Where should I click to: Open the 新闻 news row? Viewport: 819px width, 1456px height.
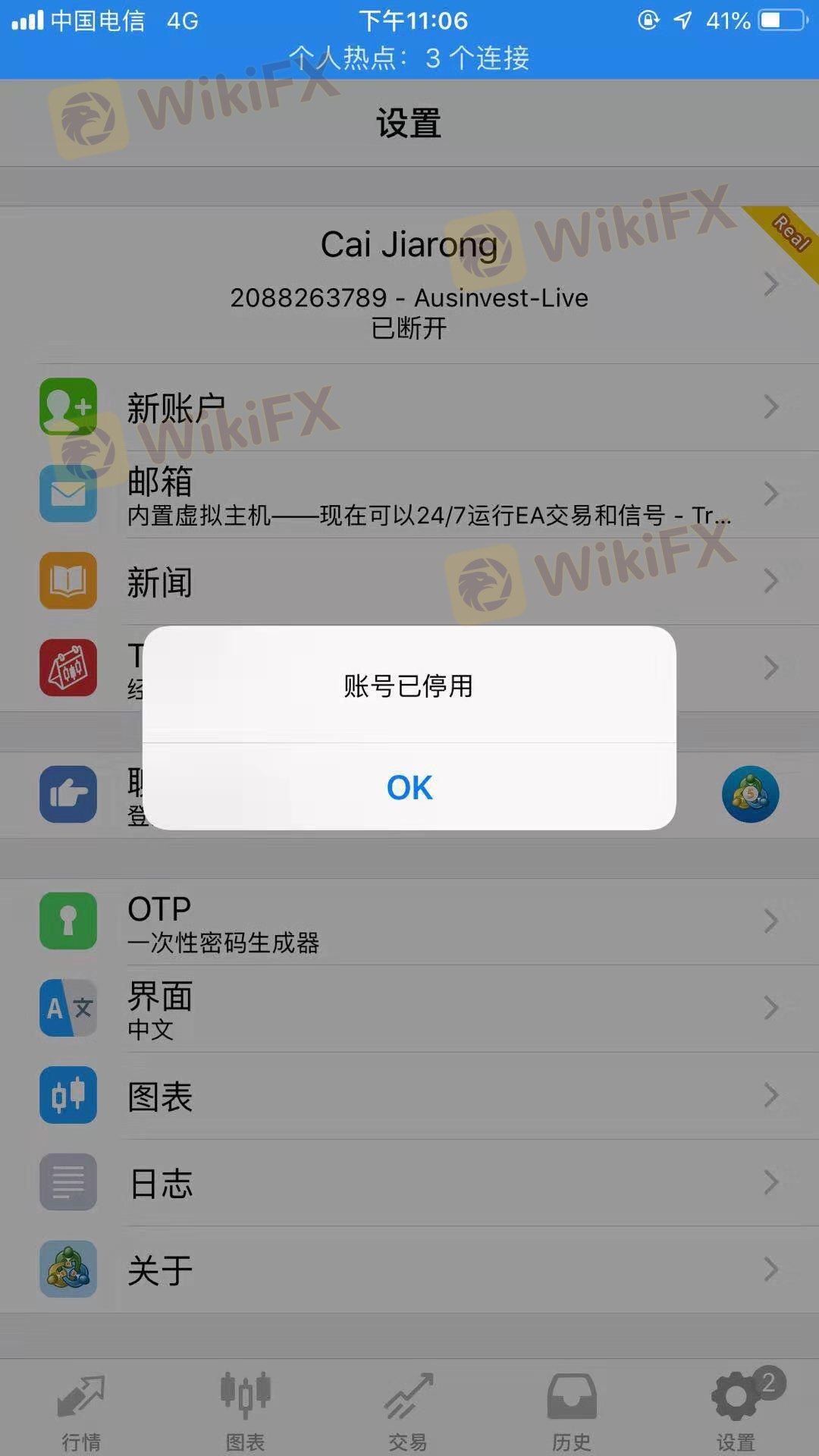click(409, 582)
